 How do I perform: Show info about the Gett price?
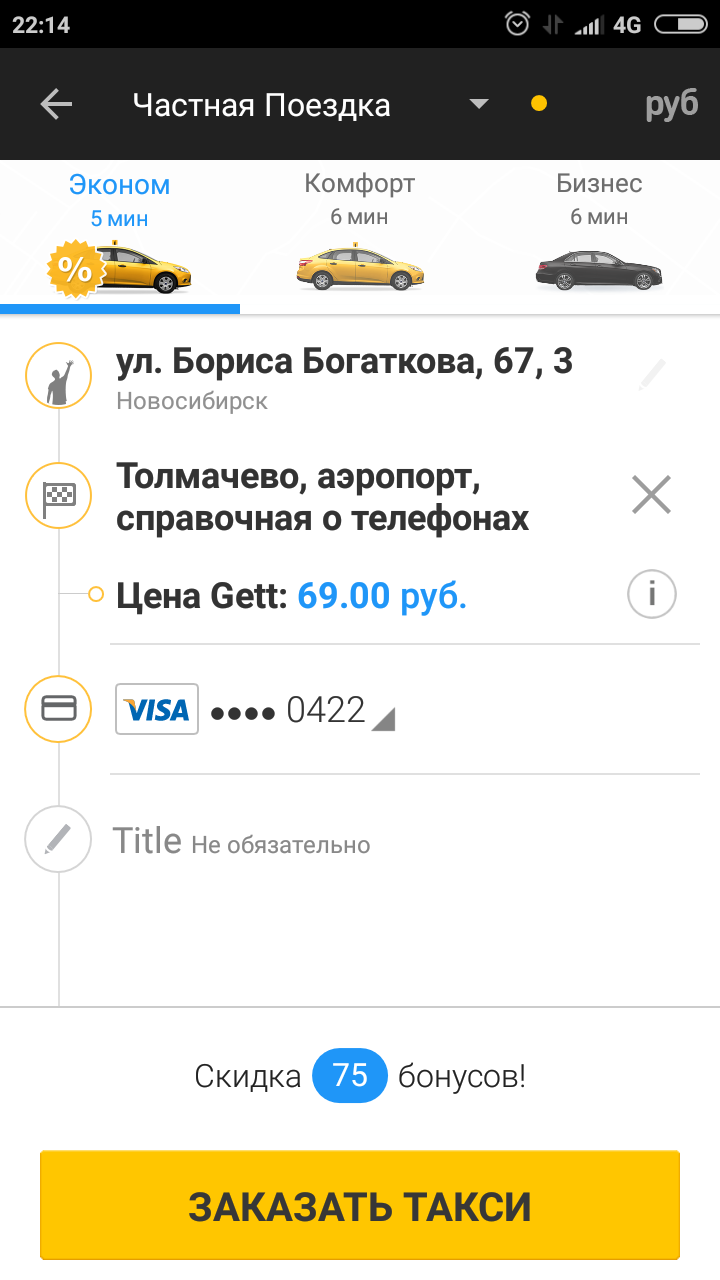652,596
